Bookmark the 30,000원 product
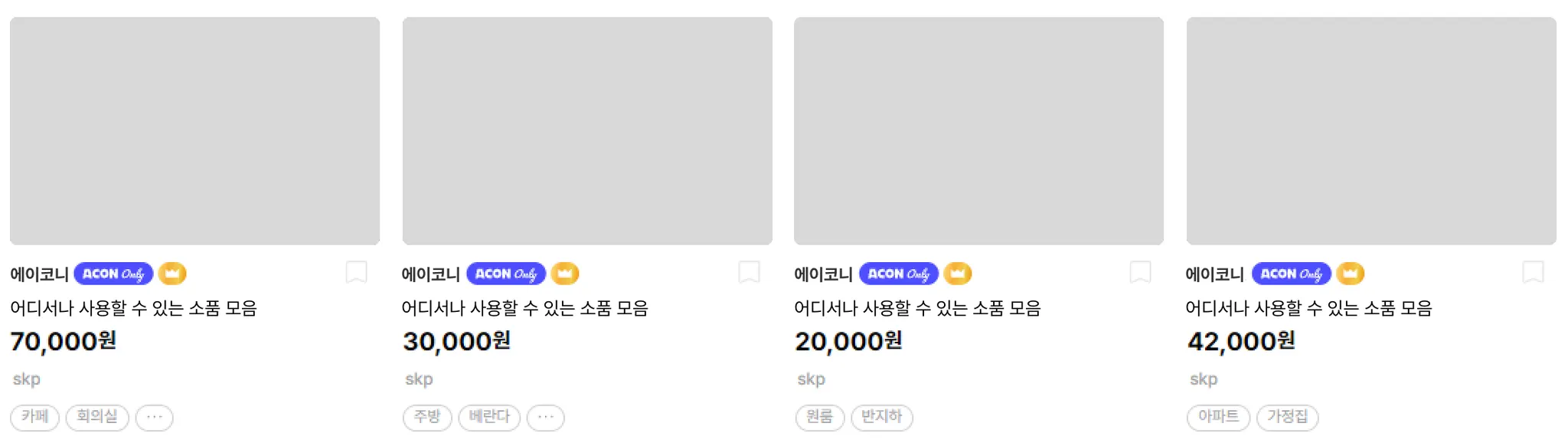 (x=749, y=272)
